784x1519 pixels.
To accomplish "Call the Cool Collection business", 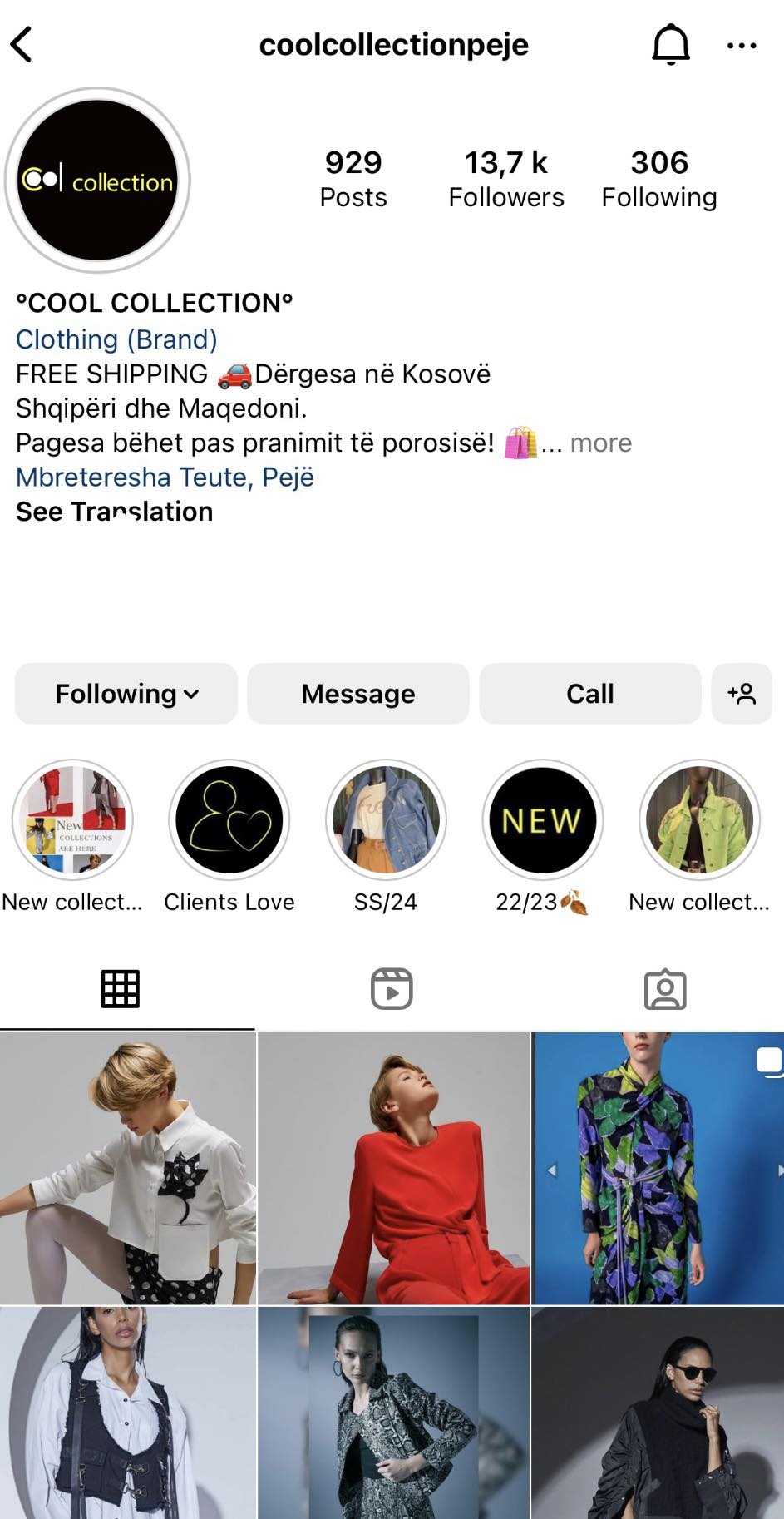I will [x=589, y=694].
